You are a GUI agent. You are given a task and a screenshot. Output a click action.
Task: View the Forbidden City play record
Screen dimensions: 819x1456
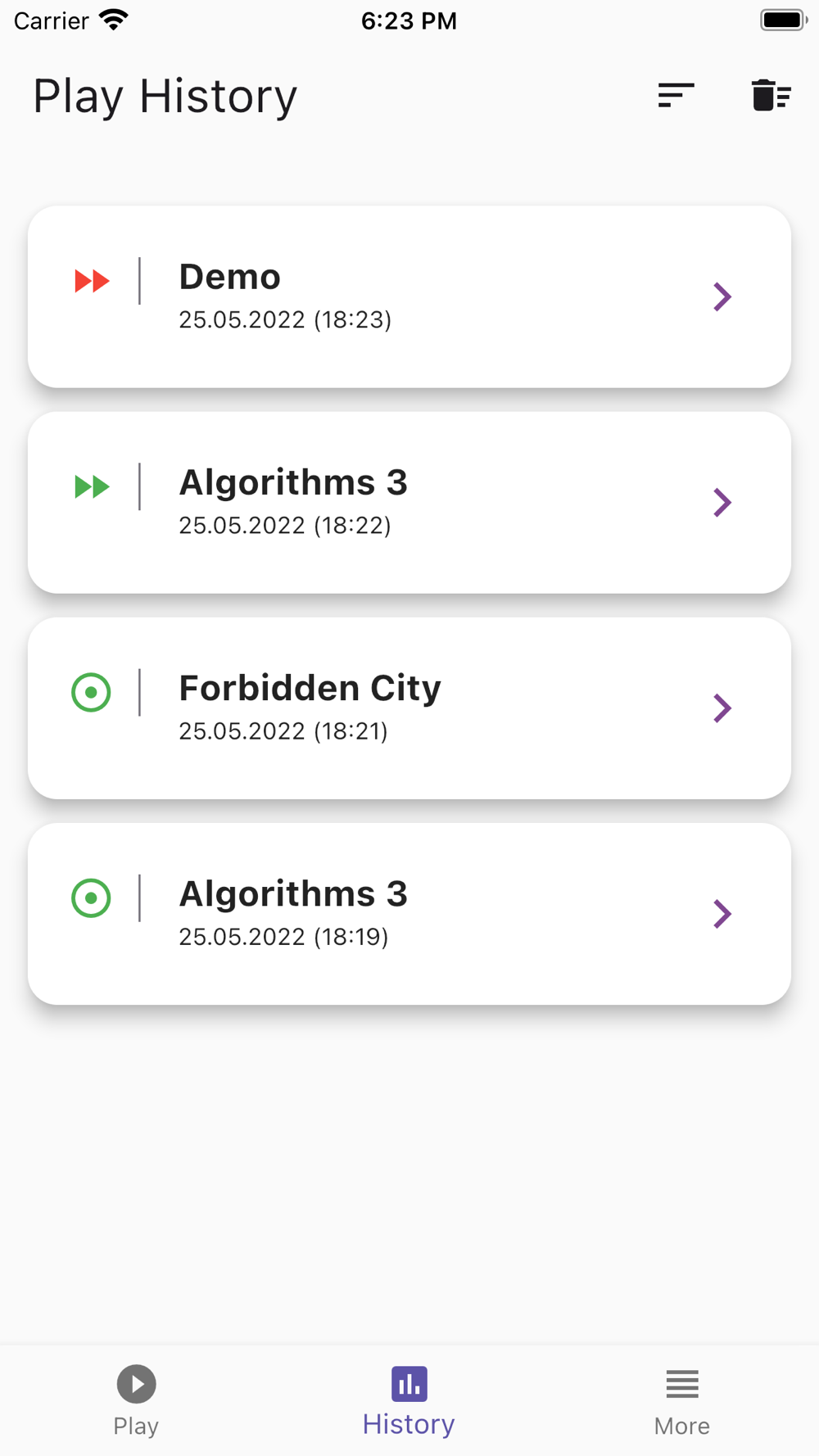pos(409,708)
